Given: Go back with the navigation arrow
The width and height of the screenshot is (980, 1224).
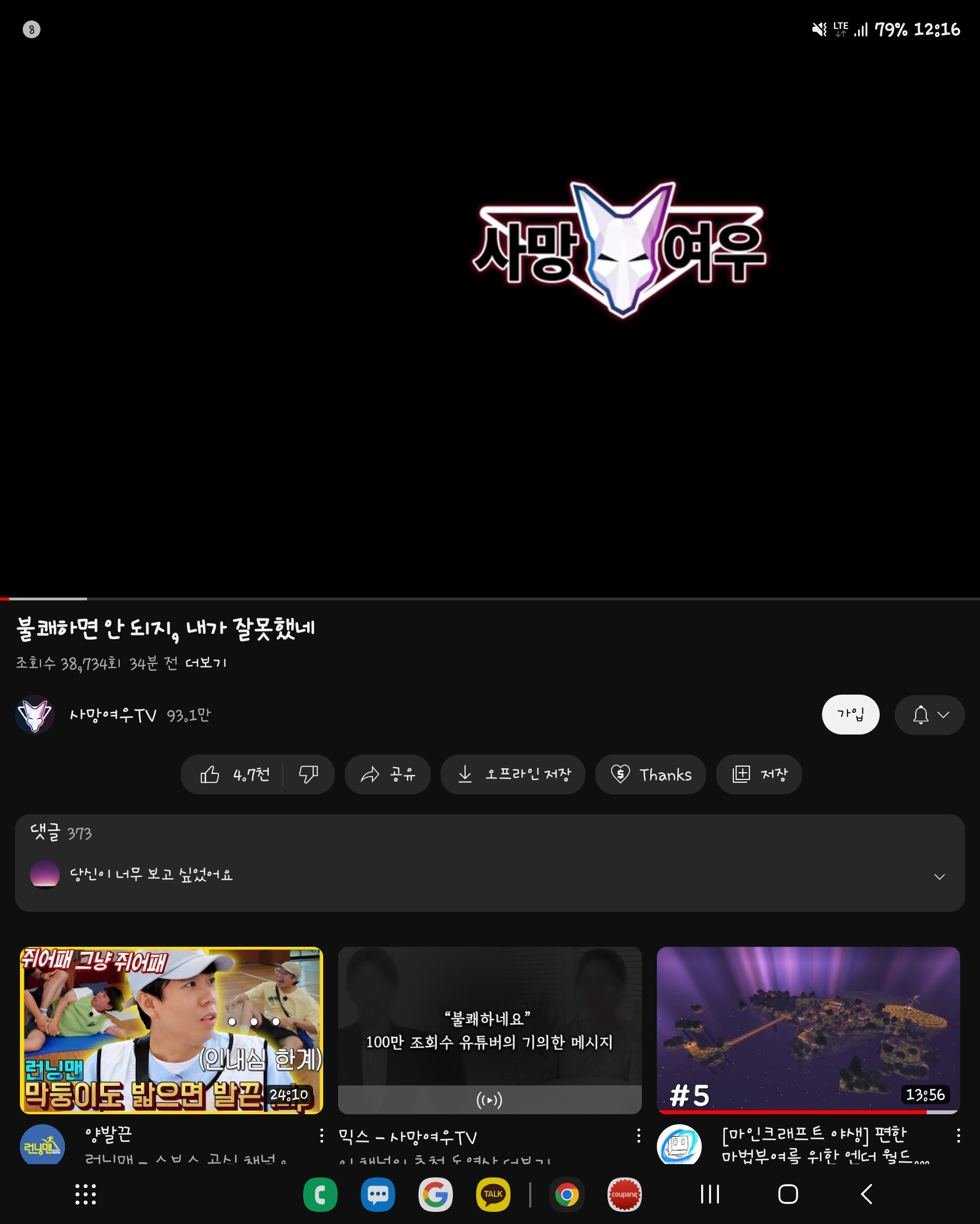Looking at the screenshot, I should (x=866, y=1194).
